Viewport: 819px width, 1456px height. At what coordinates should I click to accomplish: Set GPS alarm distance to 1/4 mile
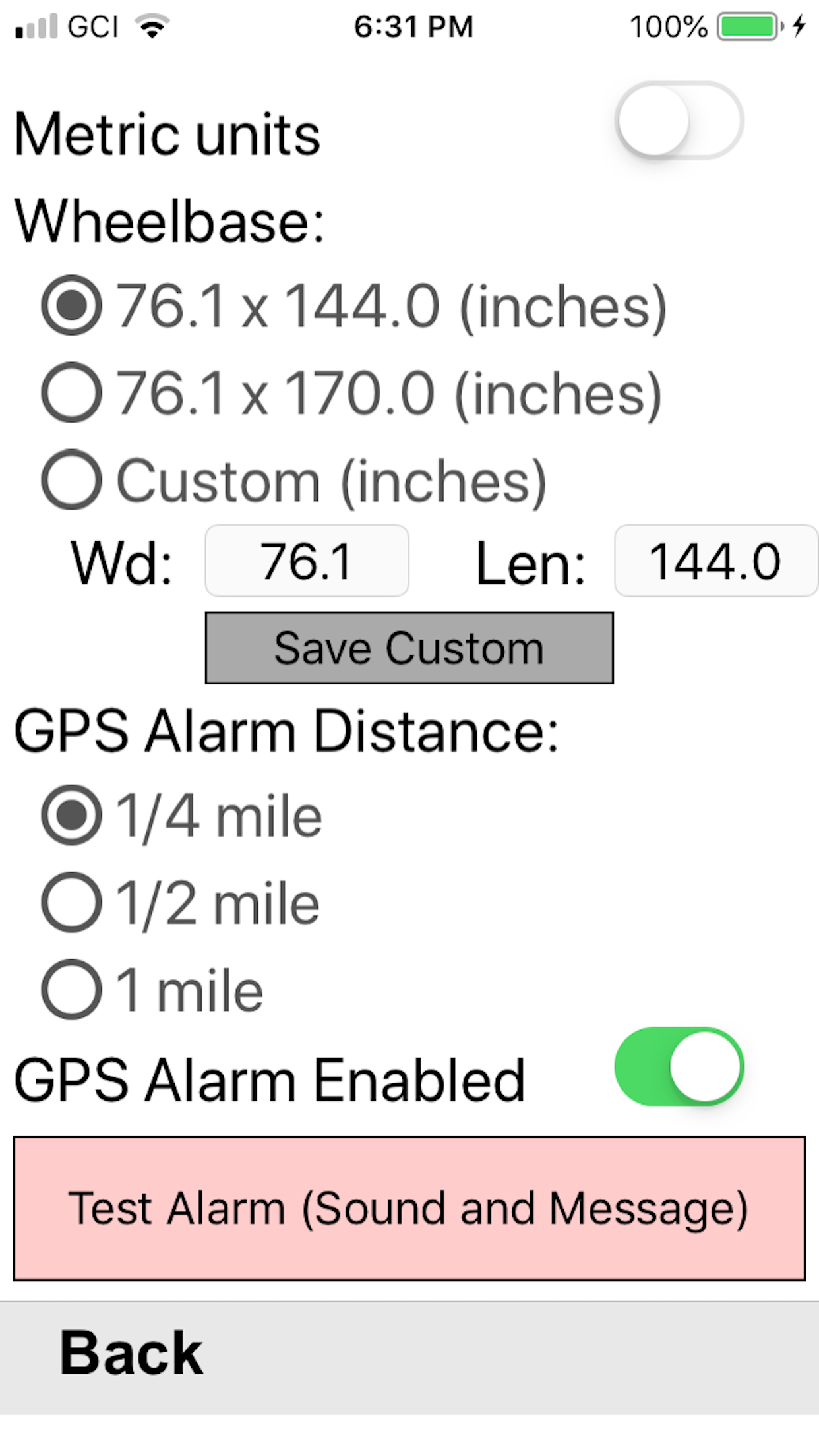[72, 816]
